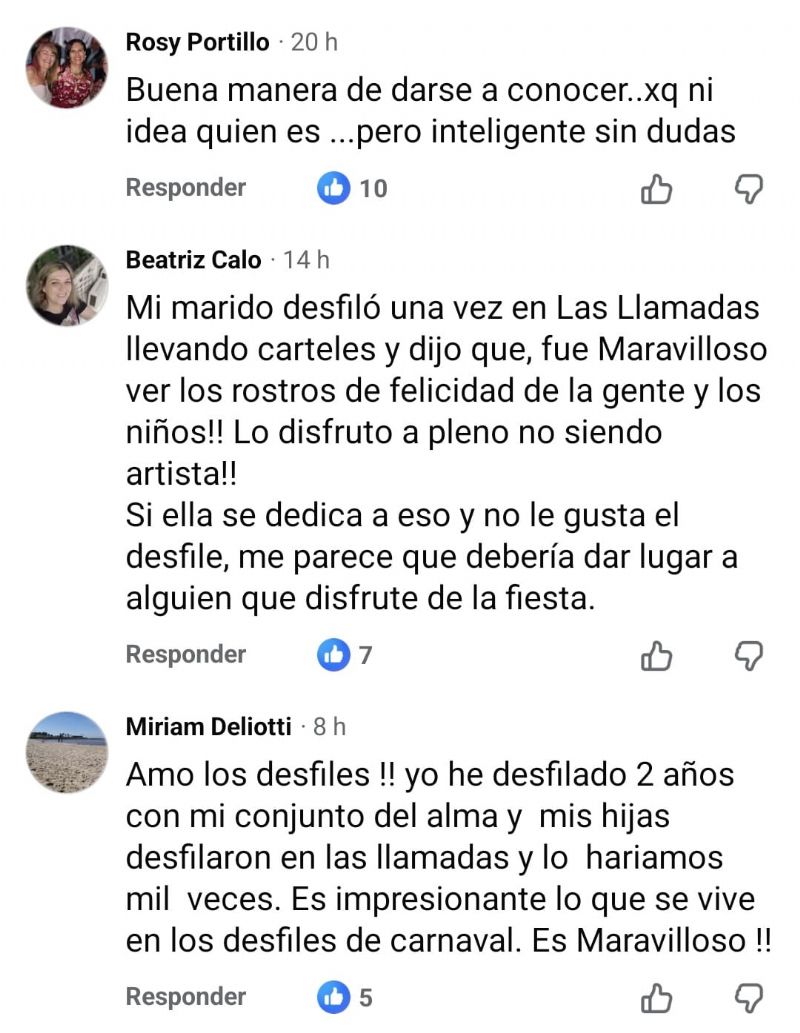Open Miriam Deliotti's profile photo

pos(66,752)
